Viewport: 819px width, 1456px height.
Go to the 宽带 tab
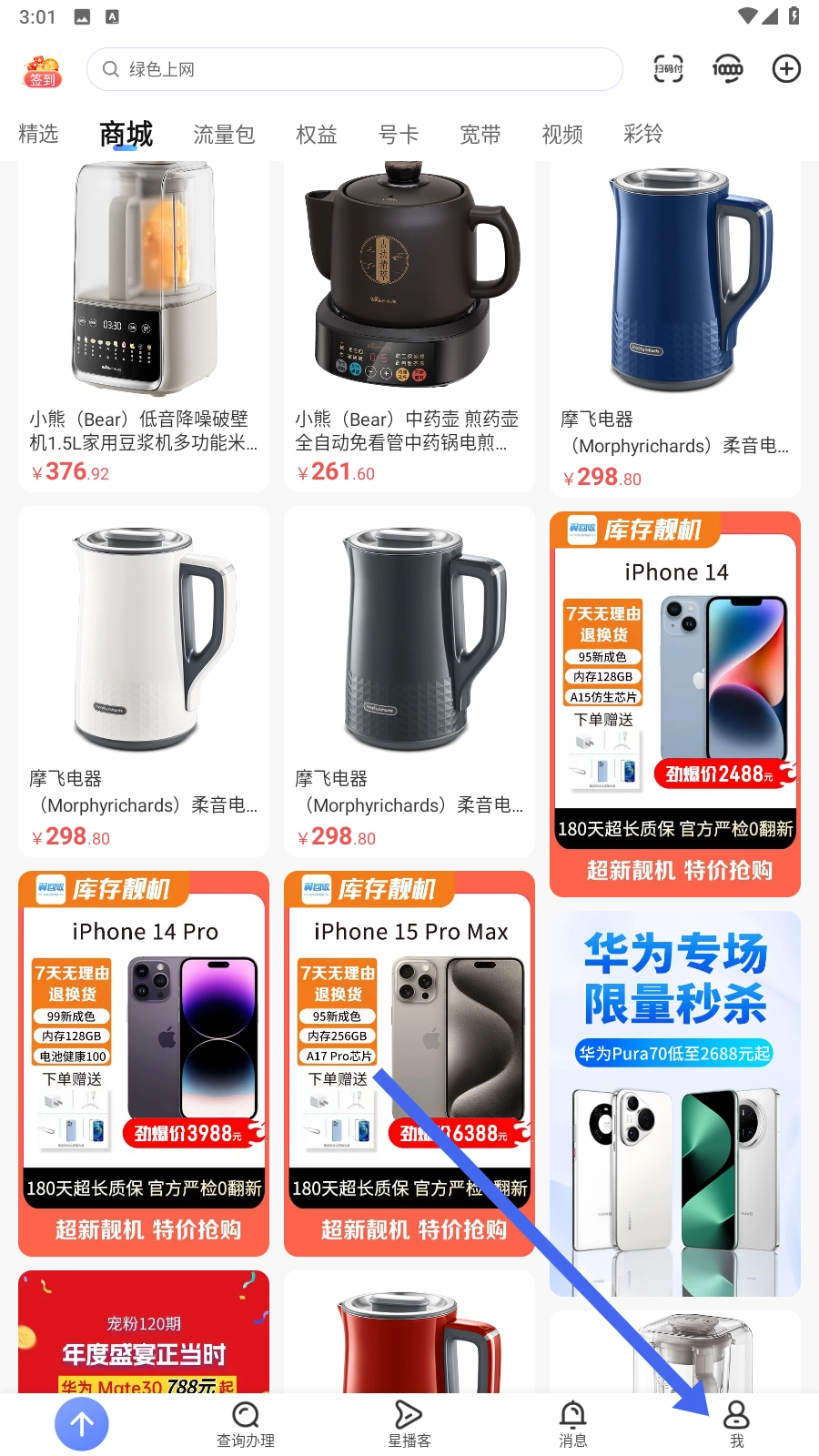[480, 135]
